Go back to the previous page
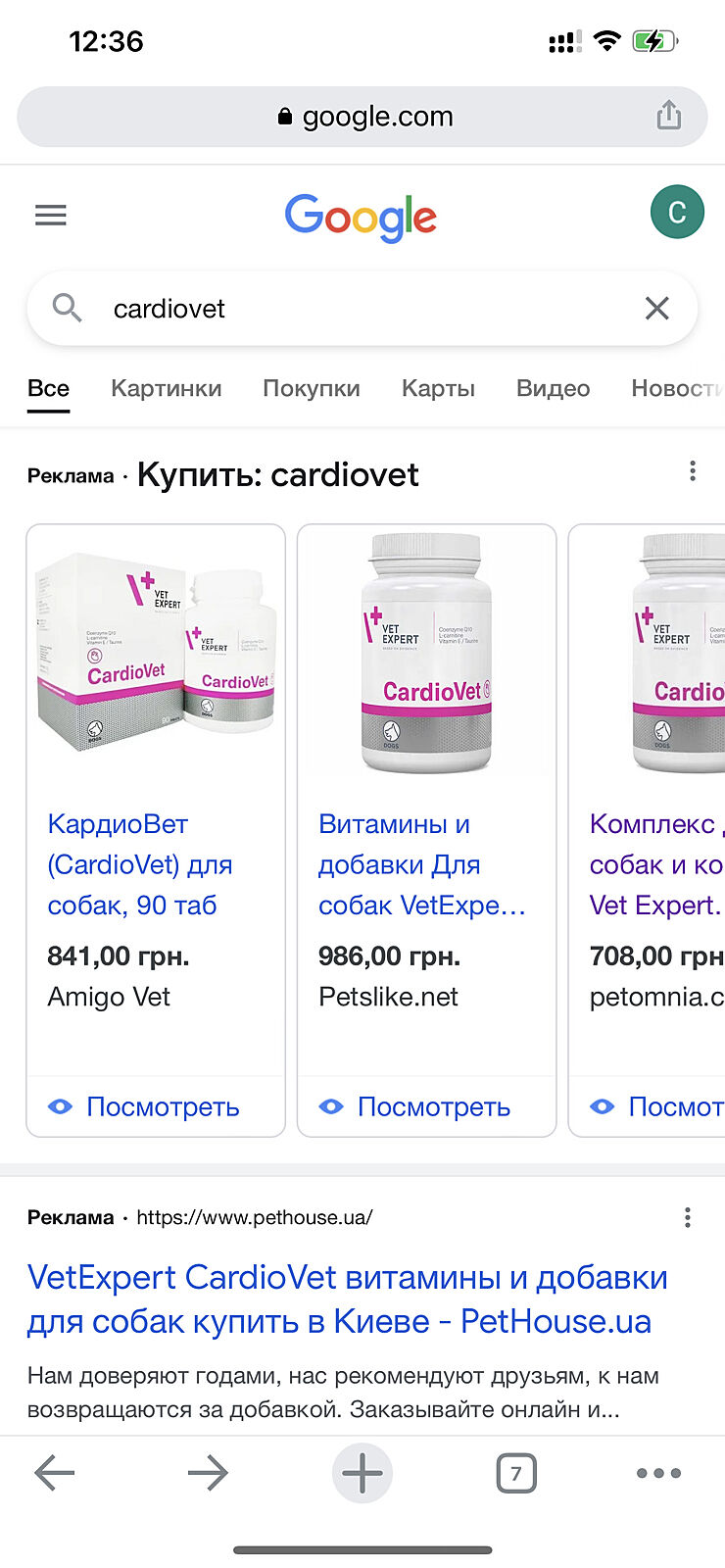 tap(55, 1473)
